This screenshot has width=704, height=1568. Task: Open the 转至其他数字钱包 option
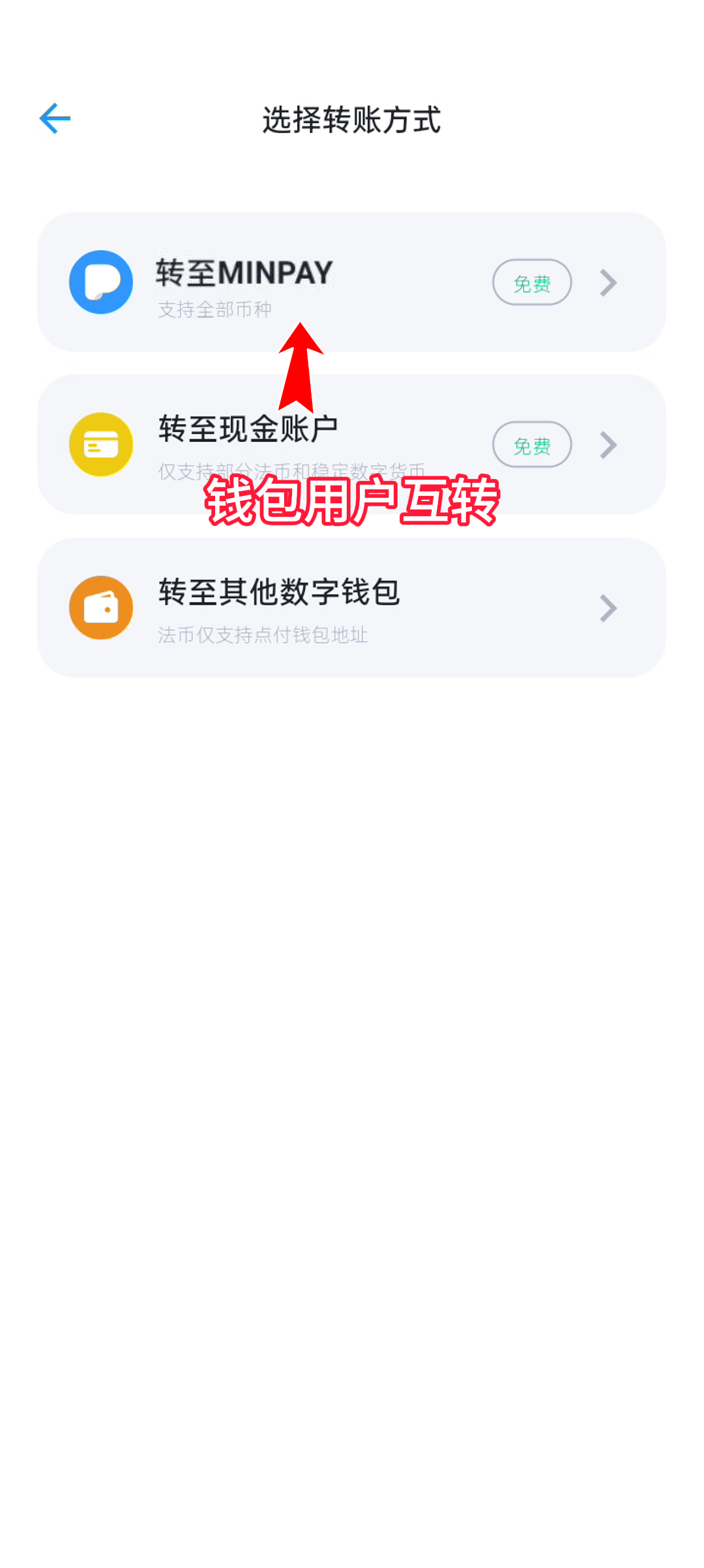pyautogui.click(x=351, y=607)
